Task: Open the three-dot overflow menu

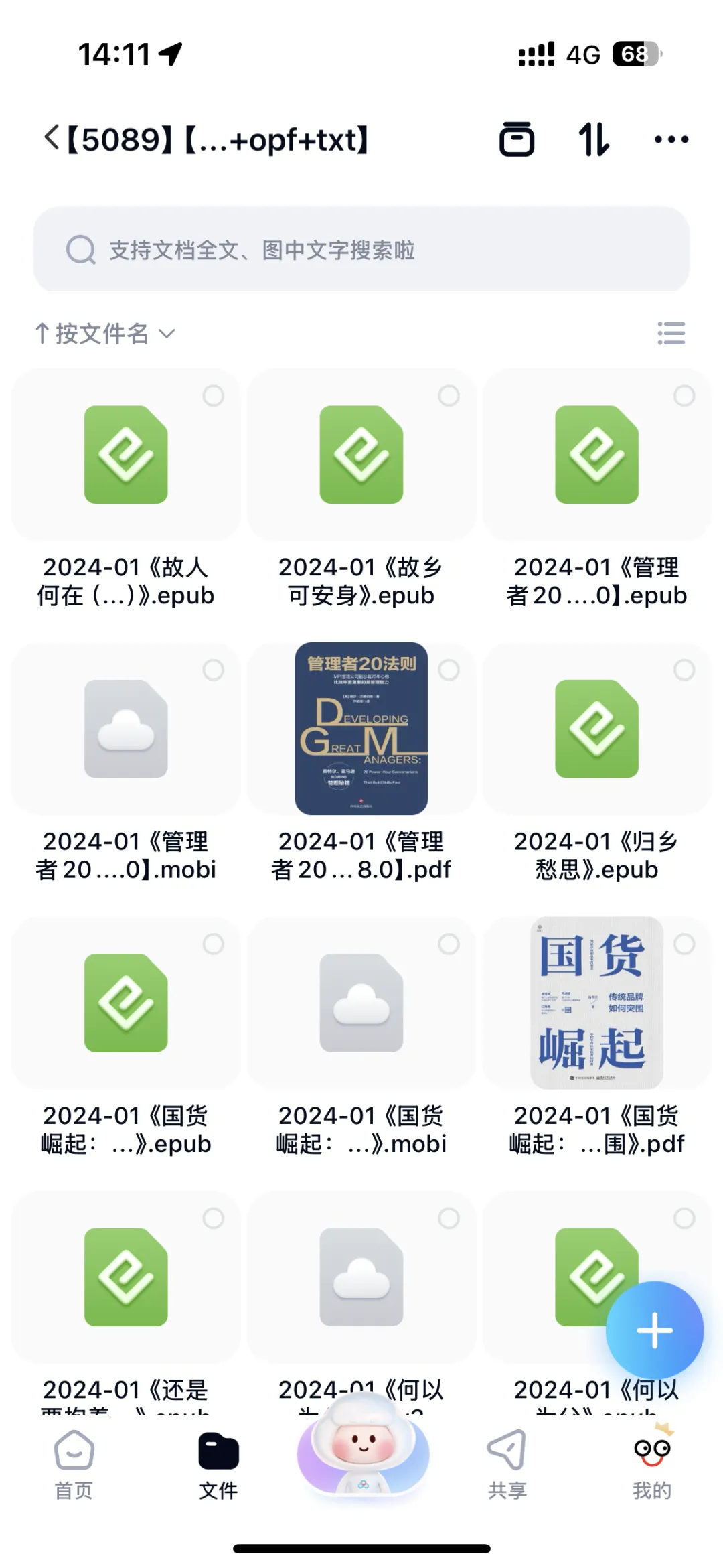Action: click(x=671, y=139)
